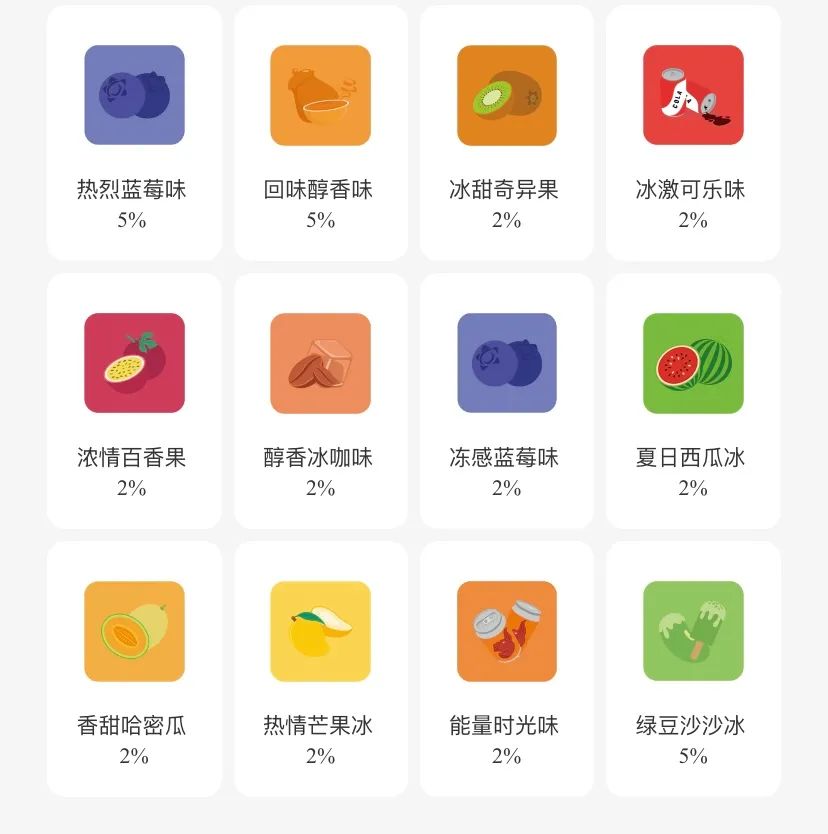
Task: Click the 5% under 回味醇香味
Action: pyautogui.click(x=320, y=221)
